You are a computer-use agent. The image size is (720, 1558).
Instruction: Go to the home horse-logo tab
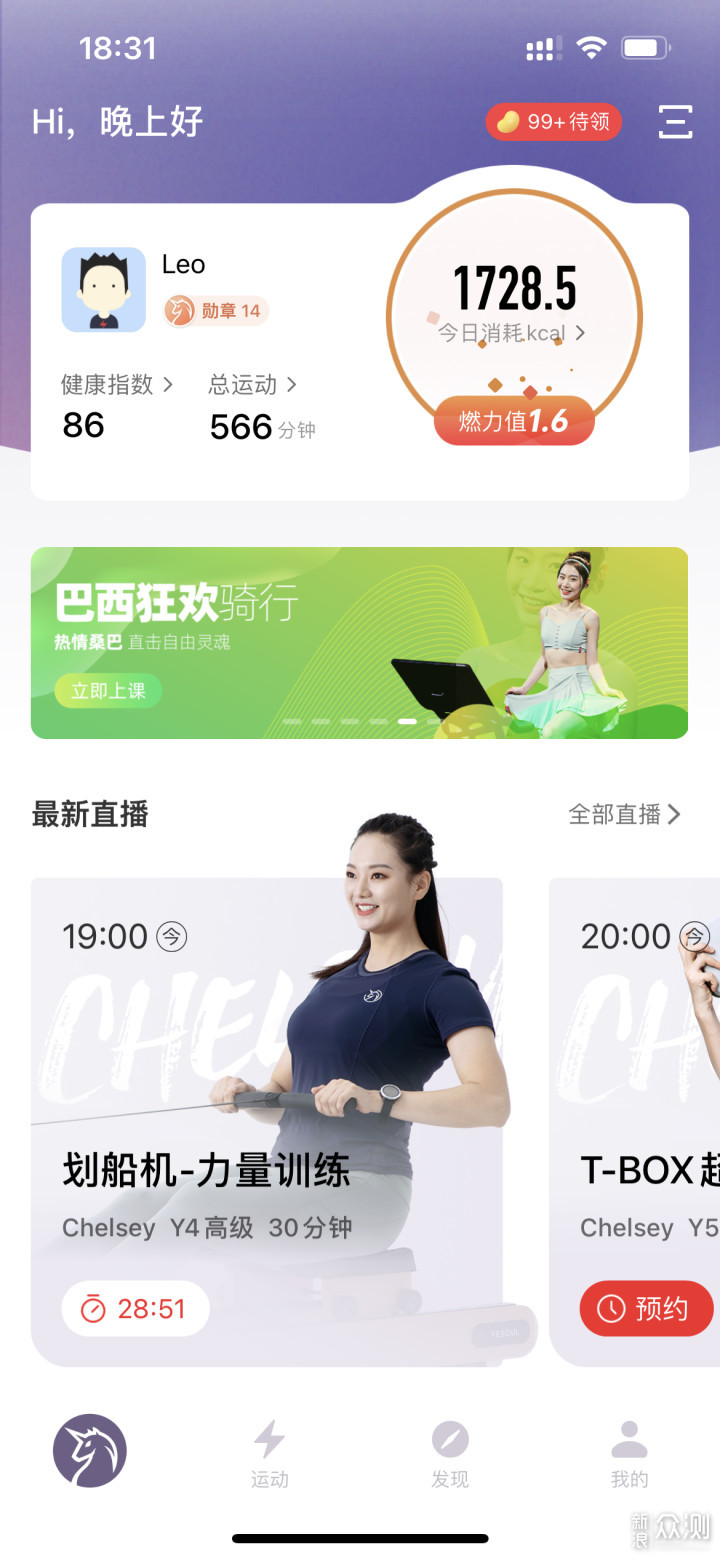click(x=90, y=1450)
